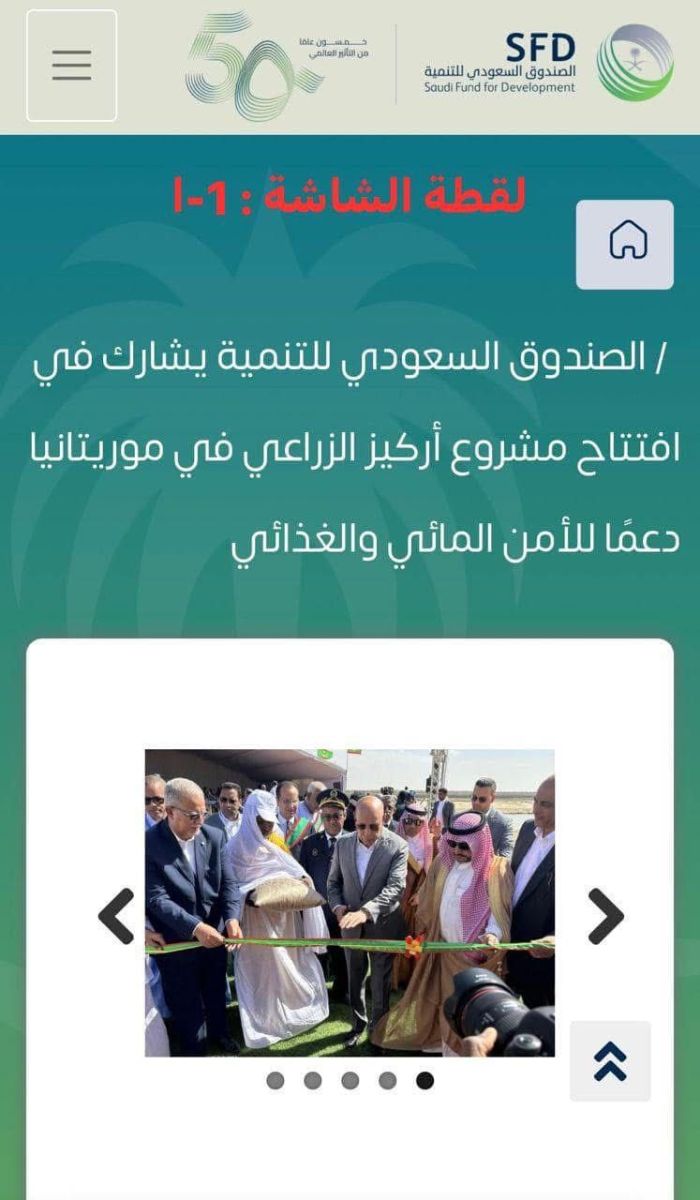
Task: Jump back to the top of the page
Action: pos(610,1061)
